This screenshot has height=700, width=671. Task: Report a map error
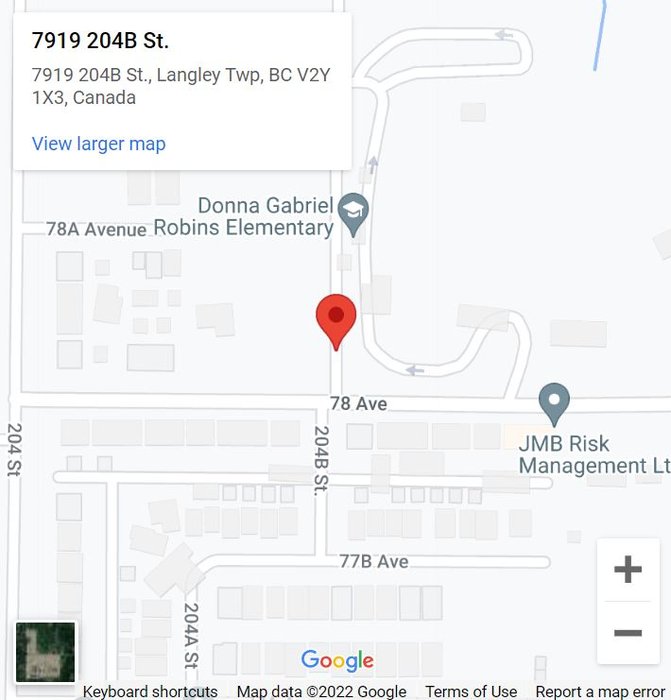tap(599, 691)
